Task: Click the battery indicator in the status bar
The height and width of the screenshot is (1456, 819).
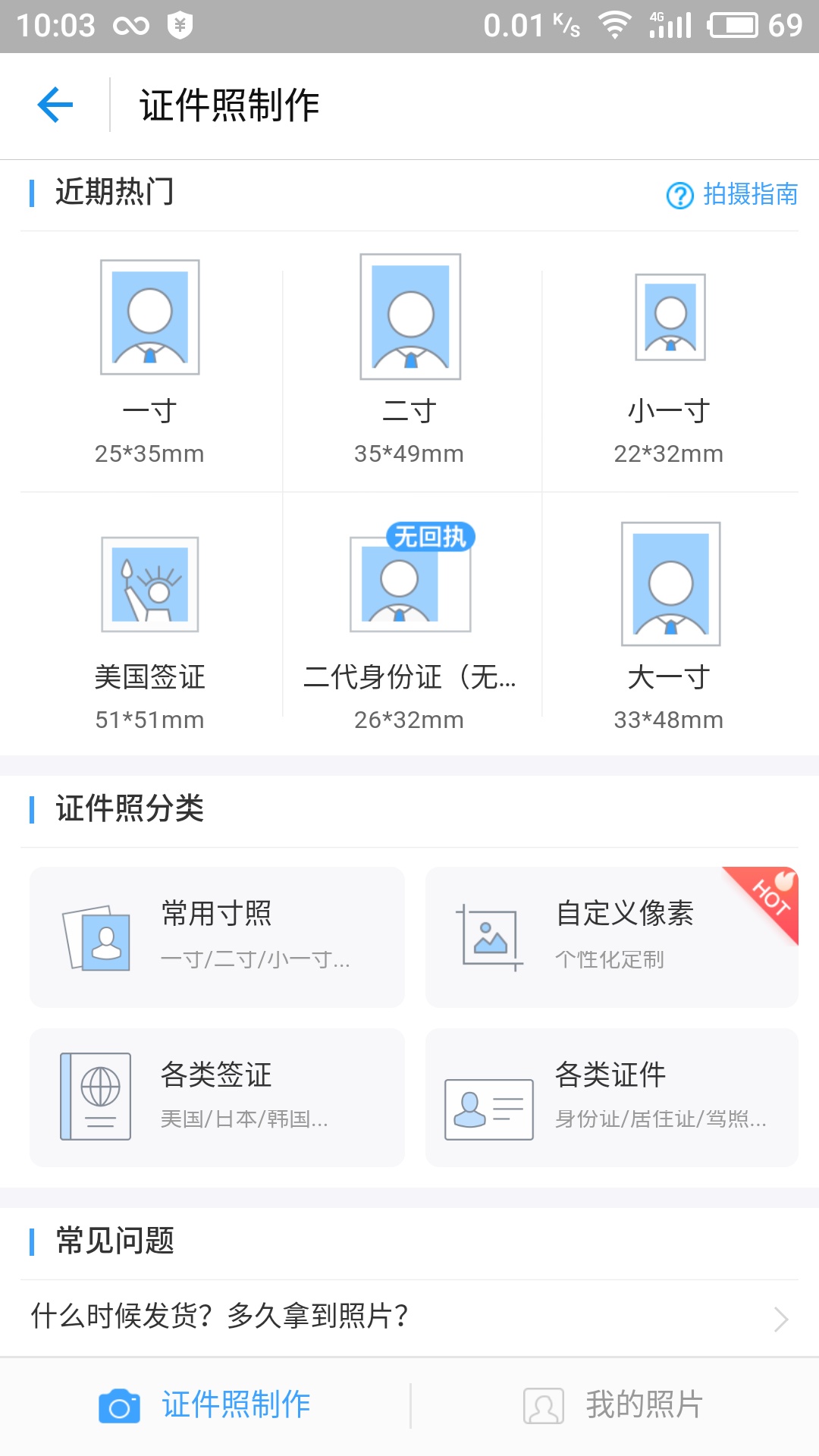Action: click(x=733, y=24)
